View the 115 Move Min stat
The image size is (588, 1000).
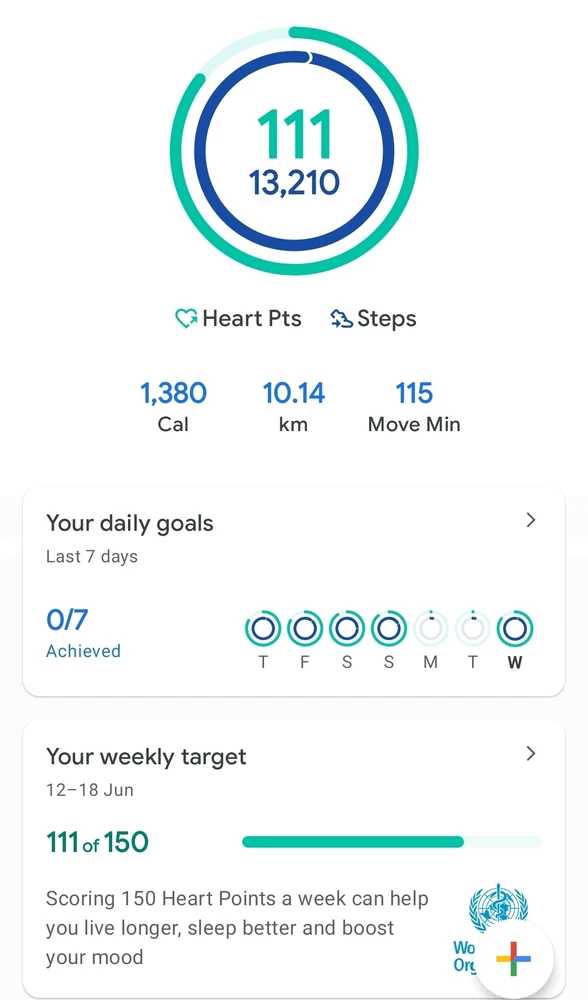[414, 407]
